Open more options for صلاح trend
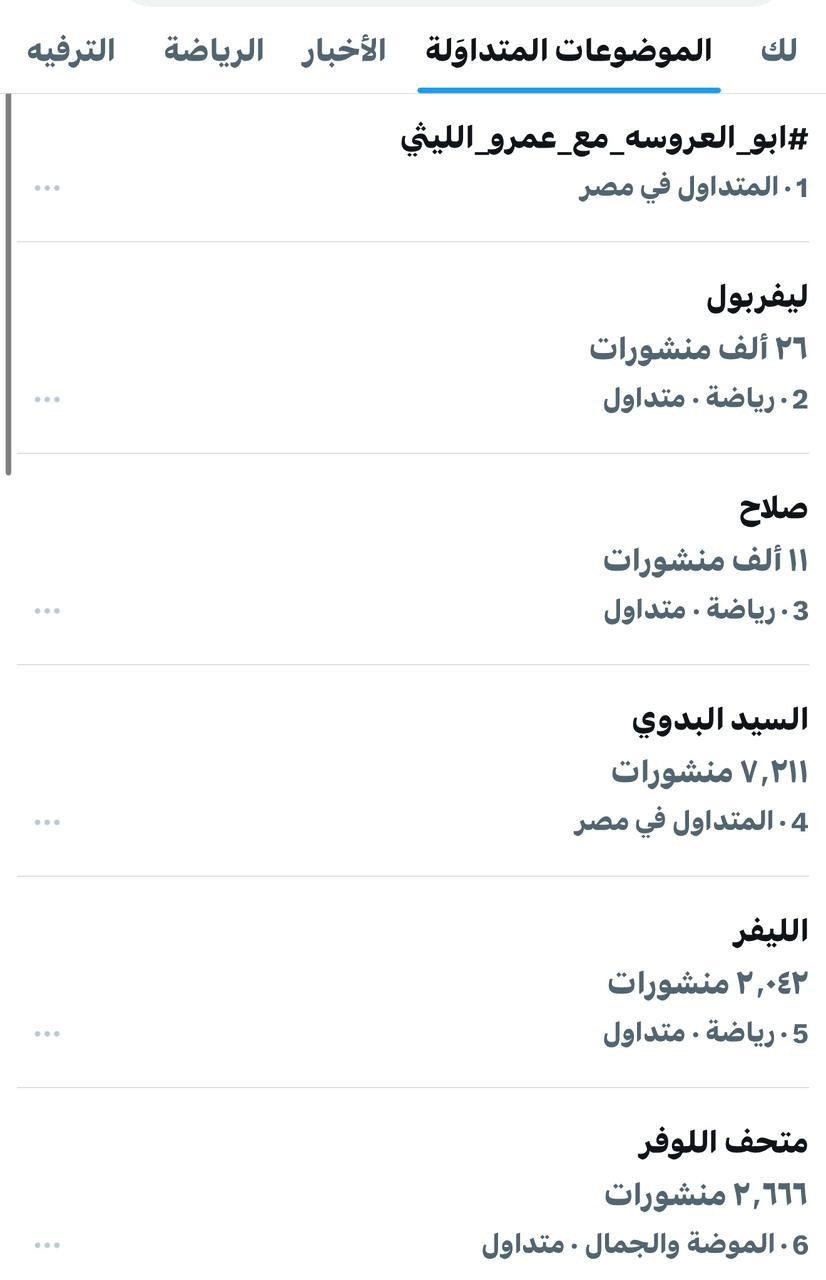The image size is (826, 1280). [47, 610]
